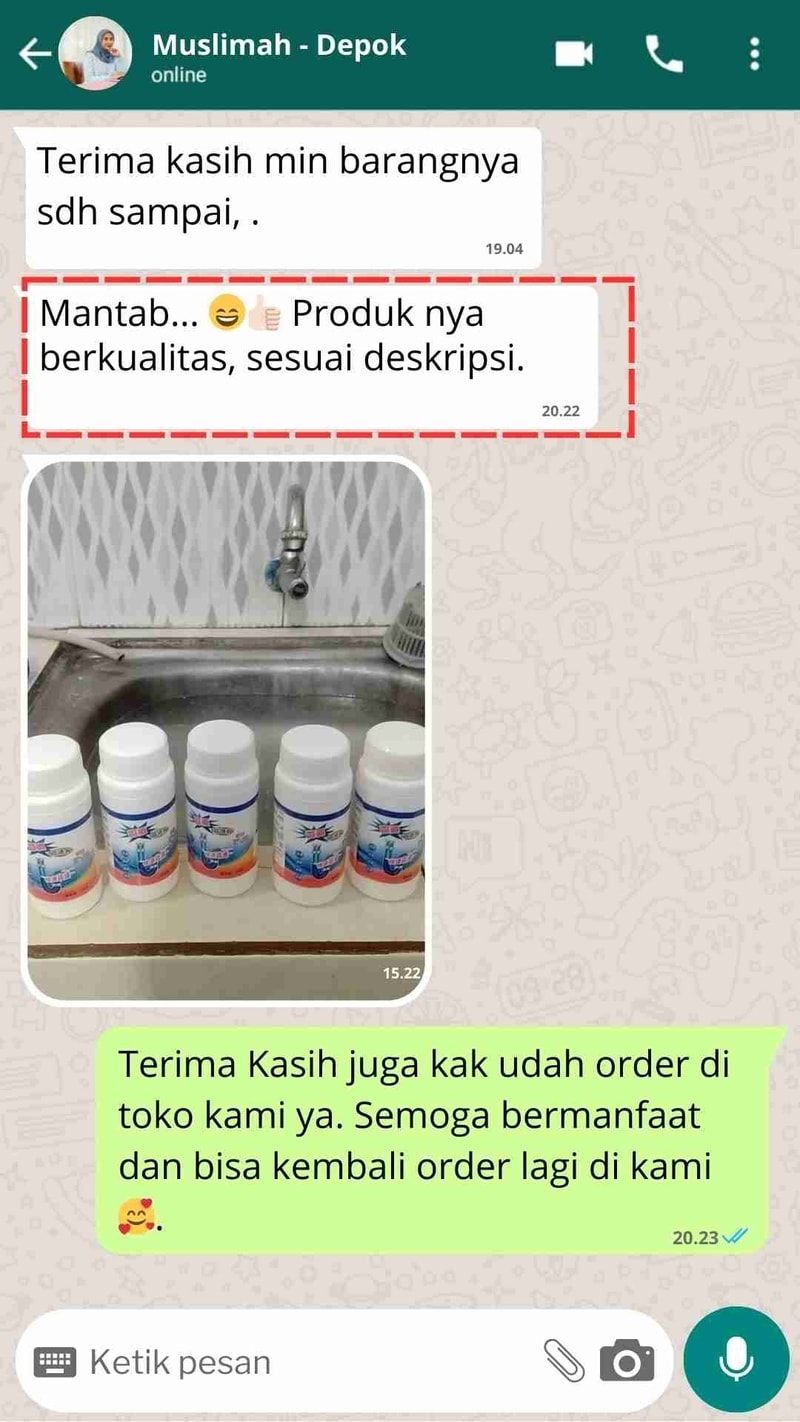Open the chat overflow menu

[x=754, y=54]
